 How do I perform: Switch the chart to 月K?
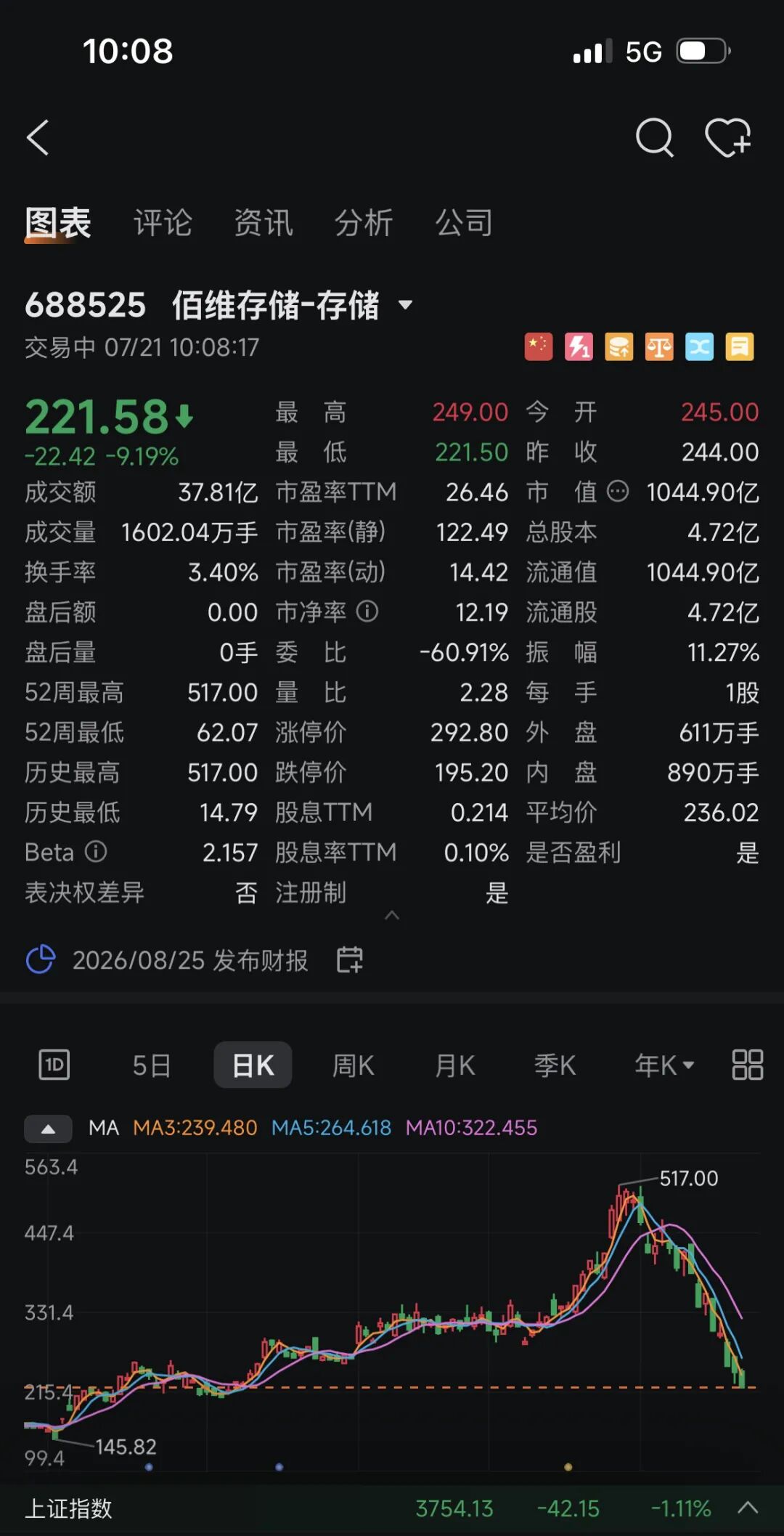[x=454, y=1065]
